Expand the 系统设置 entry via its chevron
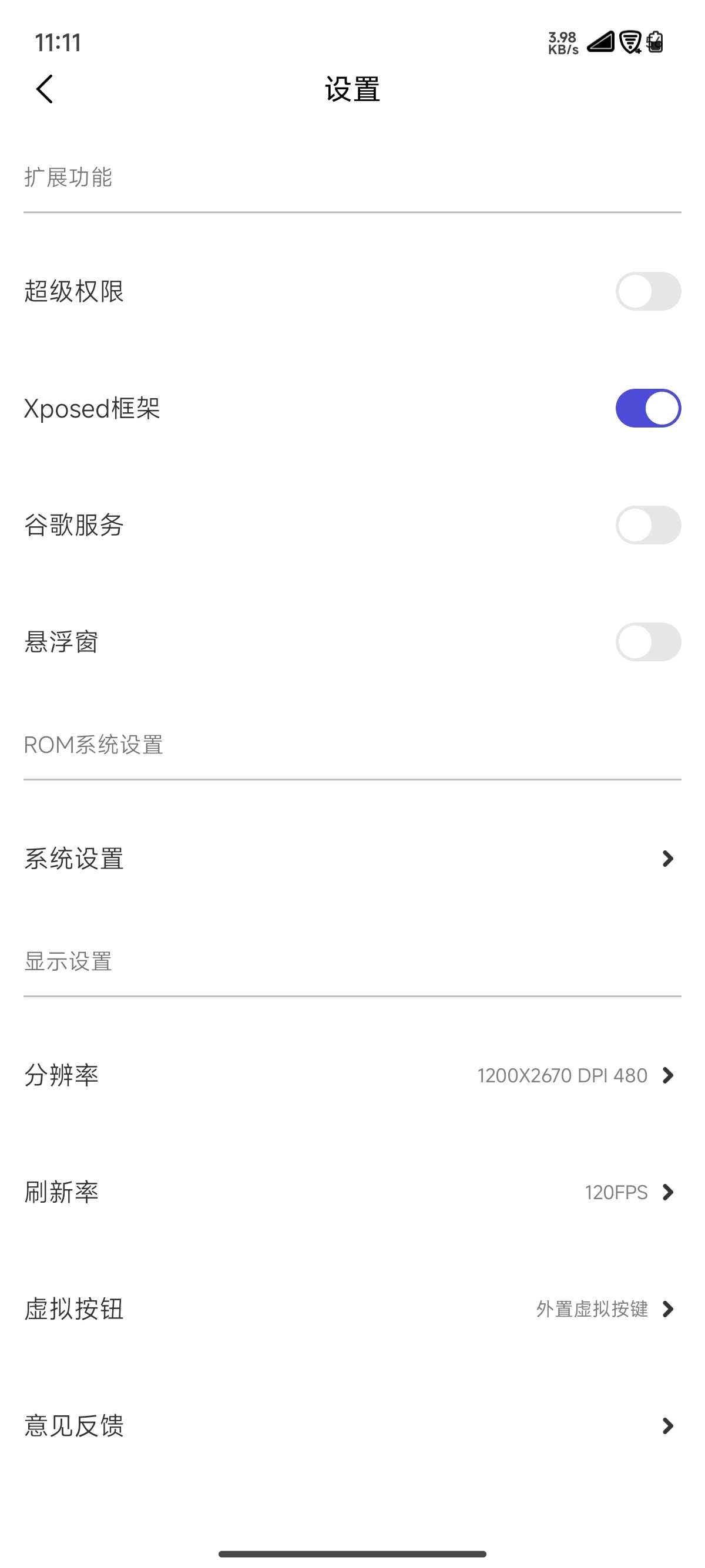The image size is (705, 1568). [668, 860]
